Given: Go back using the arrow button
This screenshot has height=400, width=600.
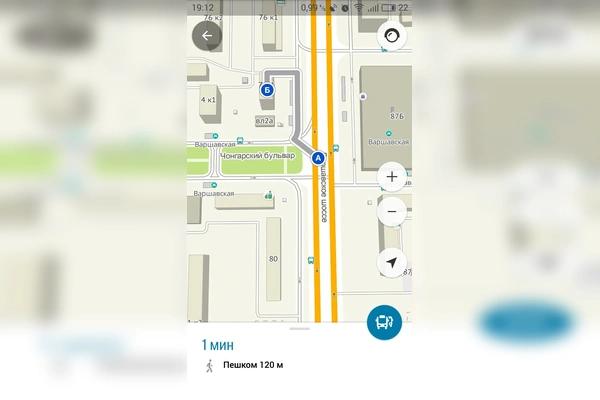Looking at the screenshot, I should coord(207,36).
